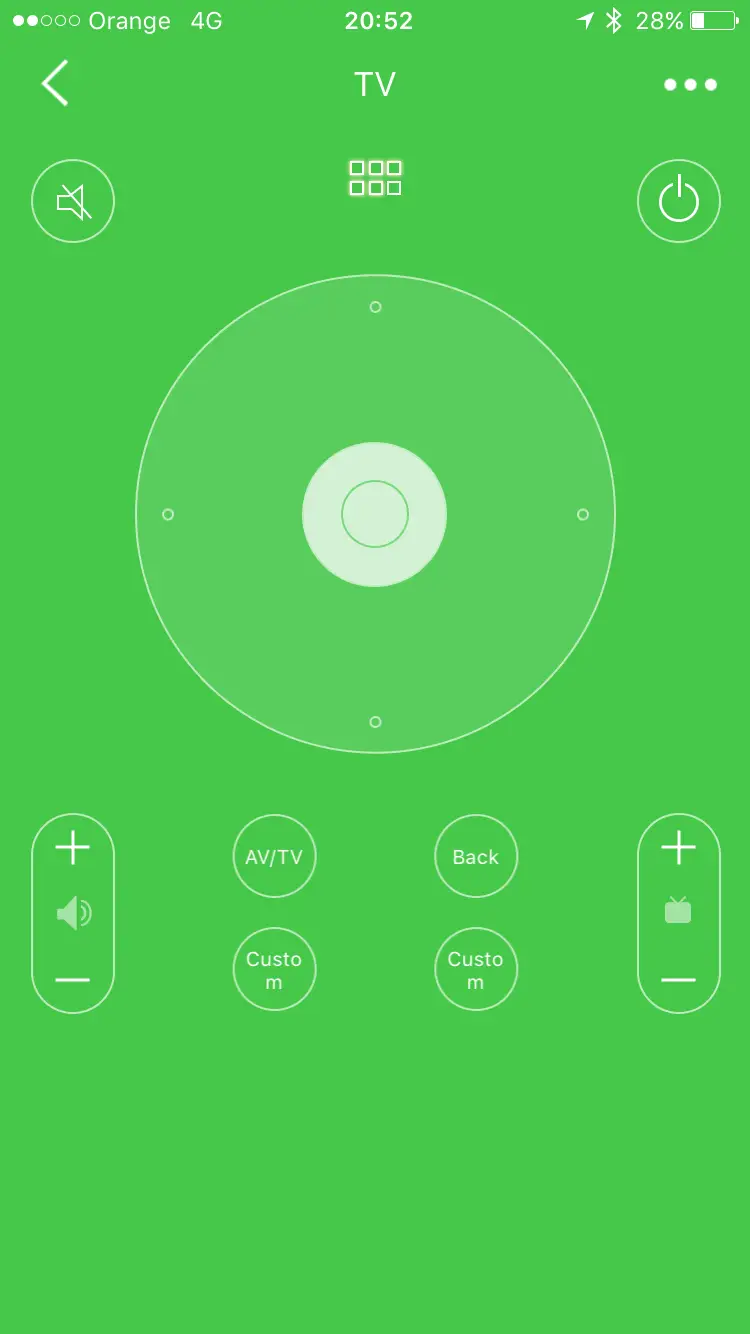
Task: Open the three-dot overflow menu
Action: click(690, 85)
